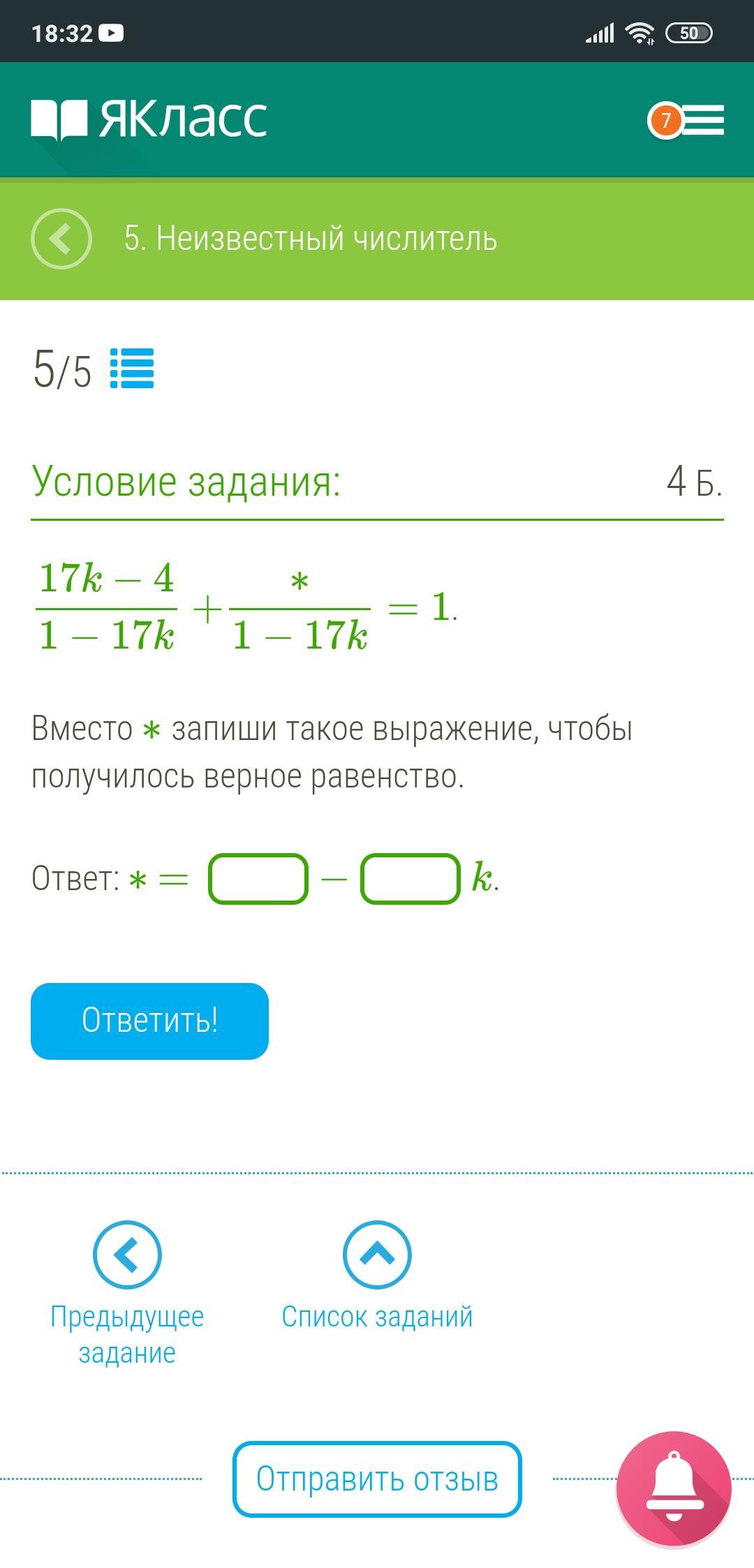
Task: Submit answer with the Ответить! button
Action: 149,1021
